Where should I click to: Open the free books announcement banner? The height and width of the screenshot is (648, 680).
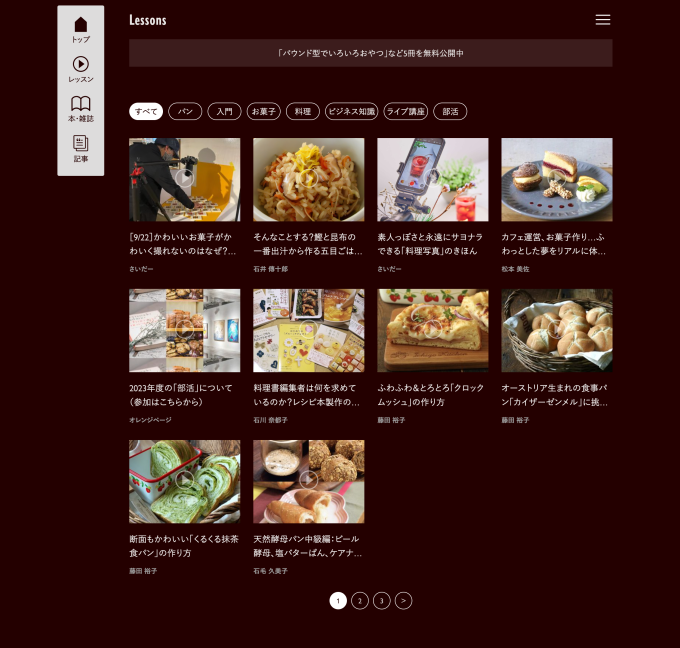click(370, 53)
